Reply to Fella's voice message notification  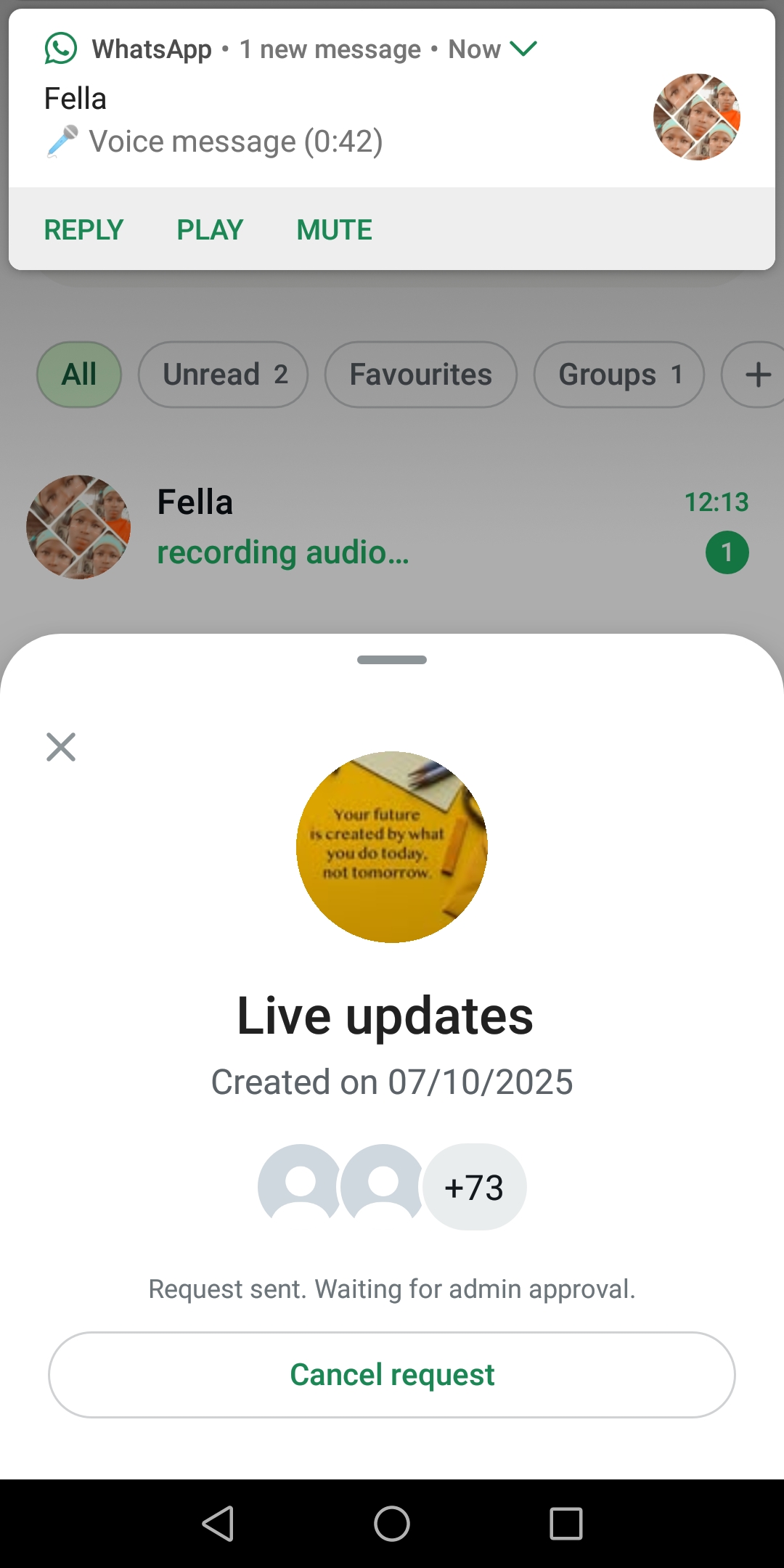coord(83,230)
